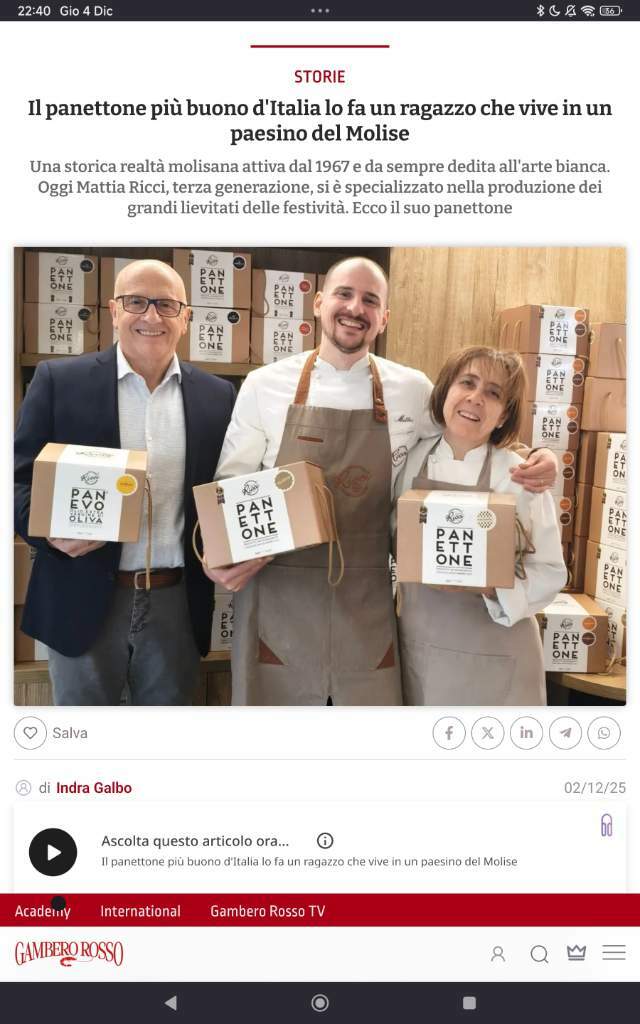This screenshot has width=640, height=1024.
Task: Open the STORIE category
Action: (x=320, y=77)
